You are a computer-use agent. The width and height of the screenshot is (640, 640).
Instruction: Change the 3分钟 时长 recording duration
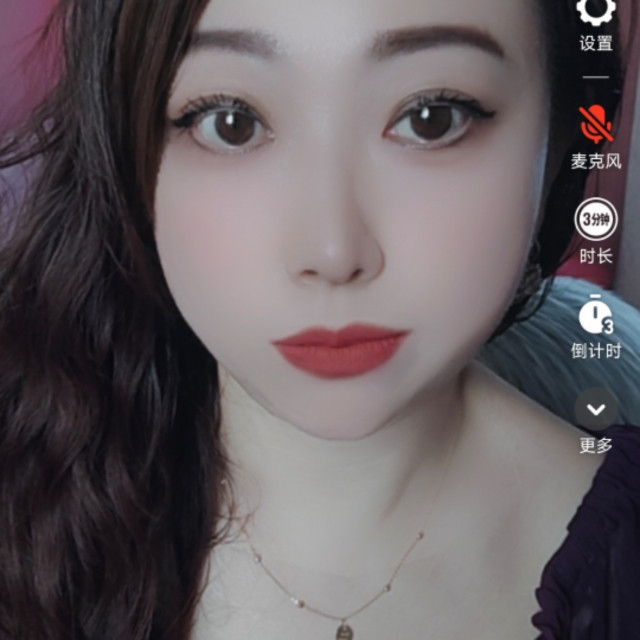[596, 220]
